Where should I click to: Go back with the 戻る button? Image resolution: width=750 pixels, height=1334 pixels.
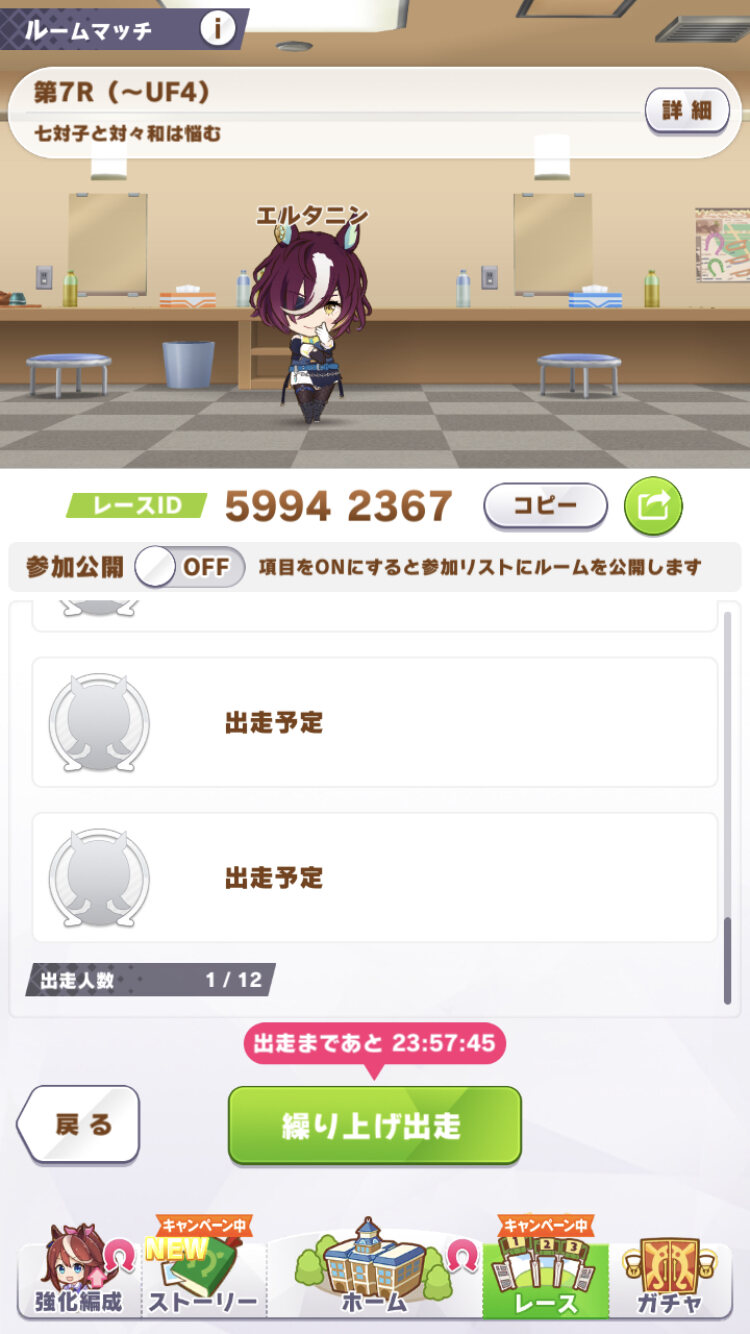click(80, 1124)
